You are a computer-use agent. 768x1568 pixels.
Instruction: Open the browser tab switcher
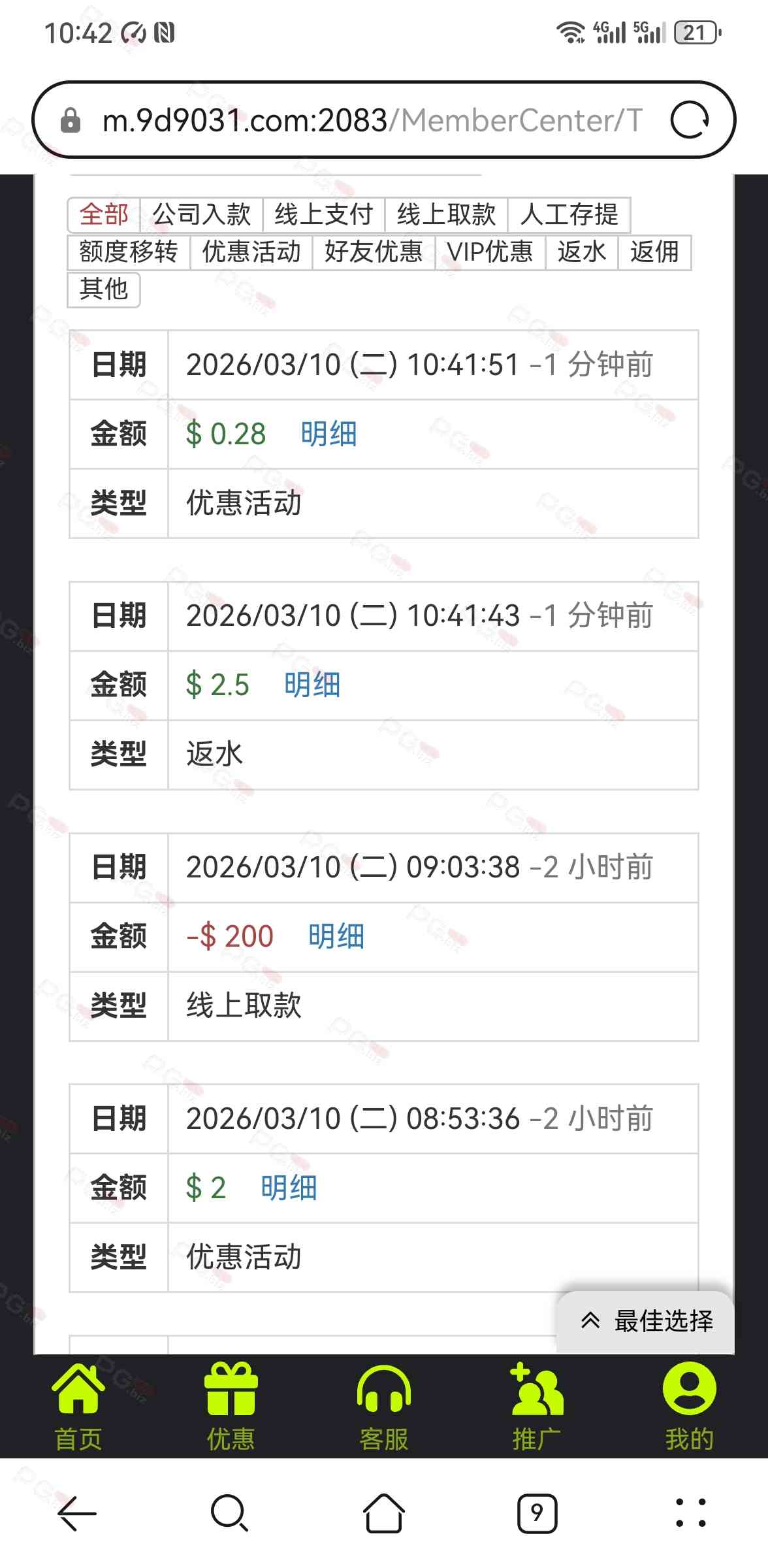coord(537,1513)
